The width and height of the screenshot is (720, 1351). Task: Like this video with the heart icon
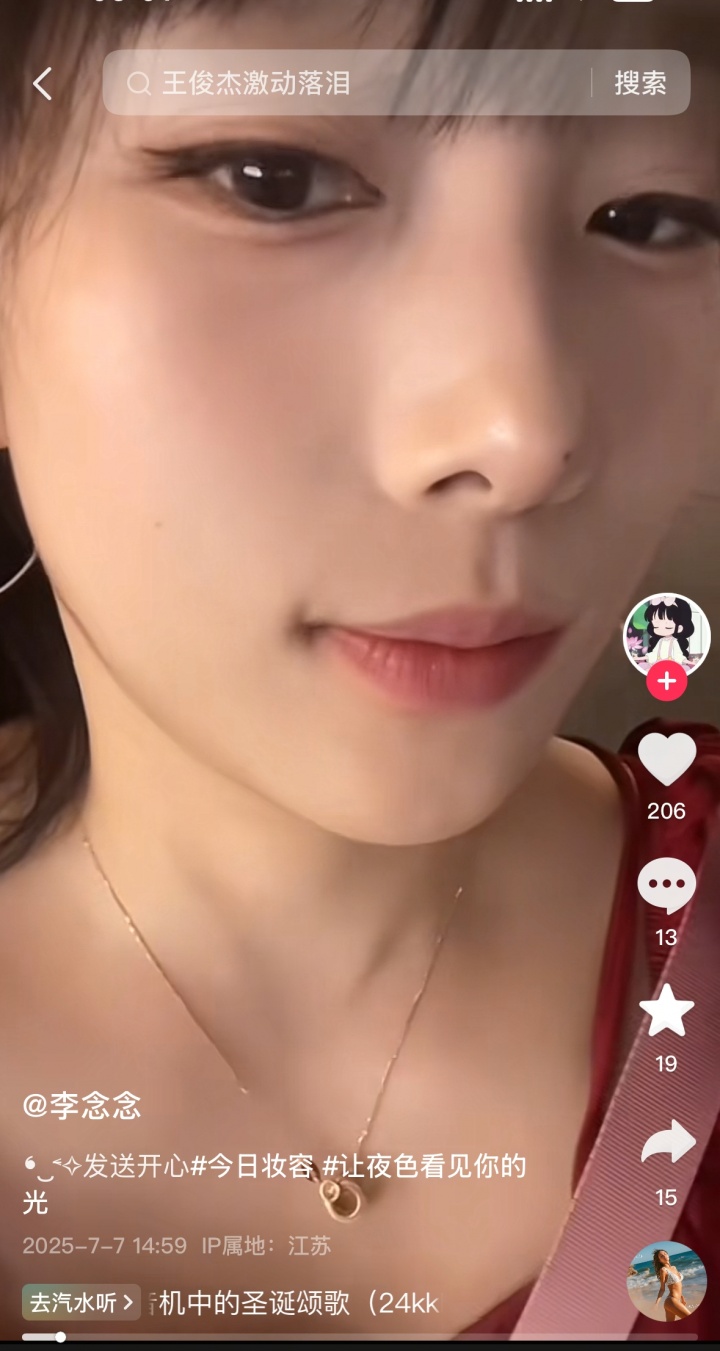click(x=666, y=759)
